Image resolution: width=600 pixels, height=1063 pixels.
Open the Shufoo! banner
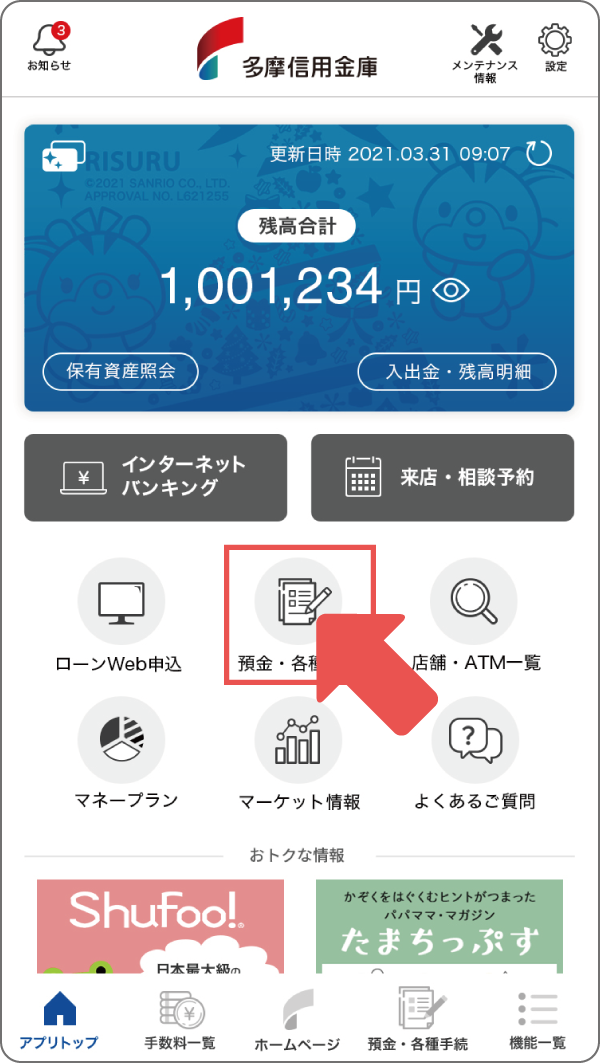pos(160,925)
